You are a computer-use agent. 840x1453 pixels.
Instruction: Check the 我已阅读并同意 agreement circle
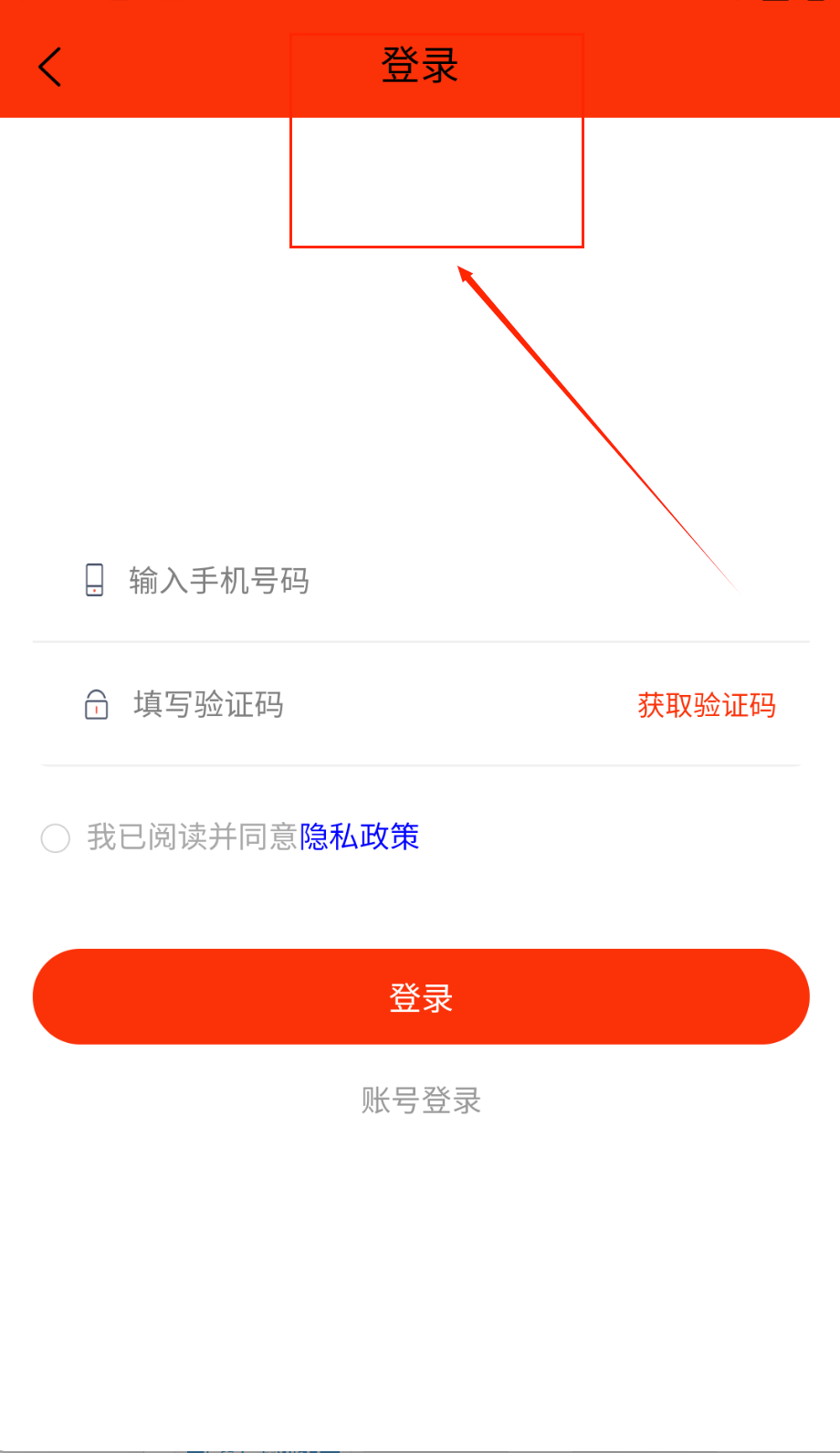coord(56,837)
